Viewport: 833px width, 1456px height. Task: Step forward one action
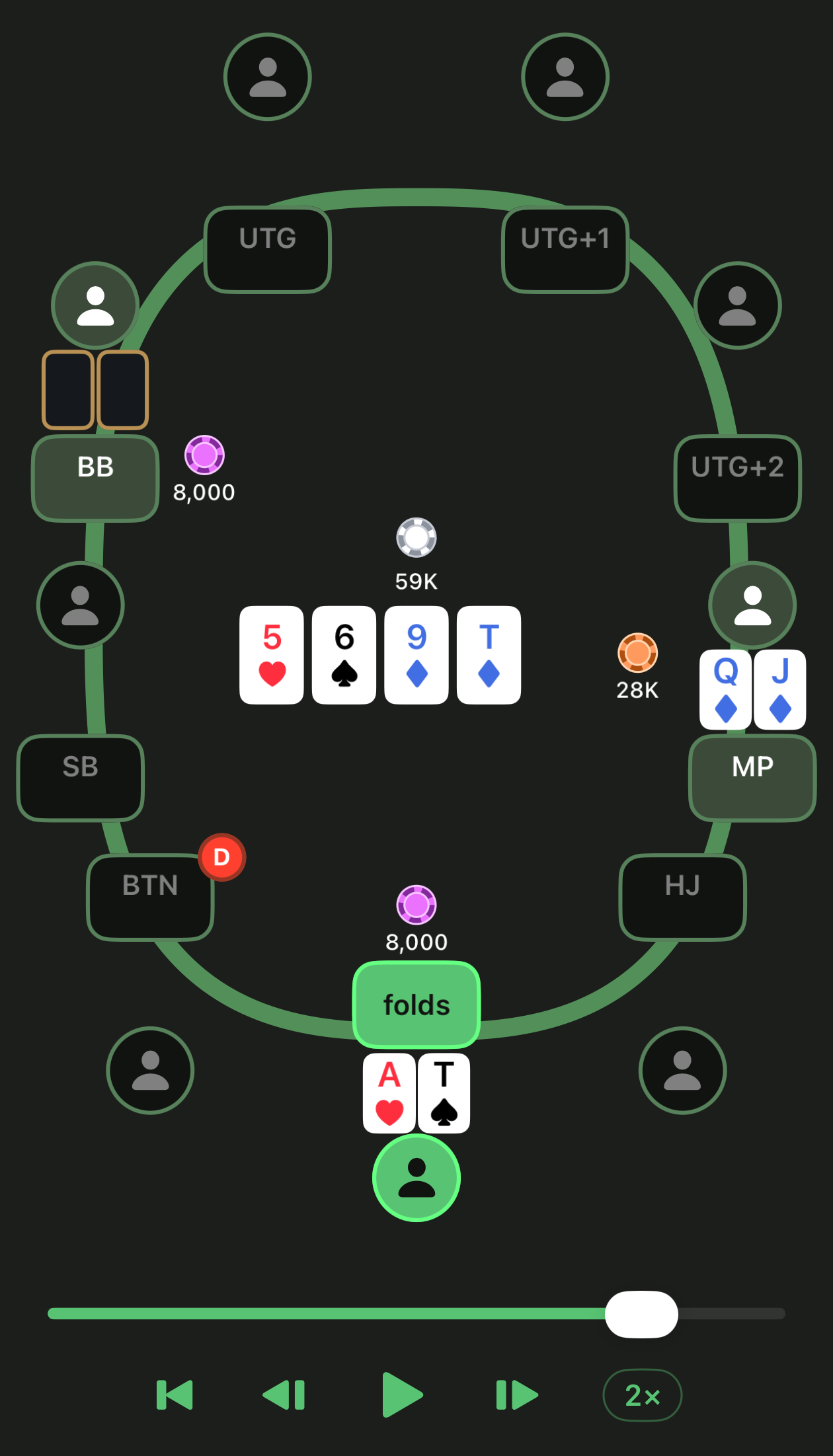(x=517, y=1395)
